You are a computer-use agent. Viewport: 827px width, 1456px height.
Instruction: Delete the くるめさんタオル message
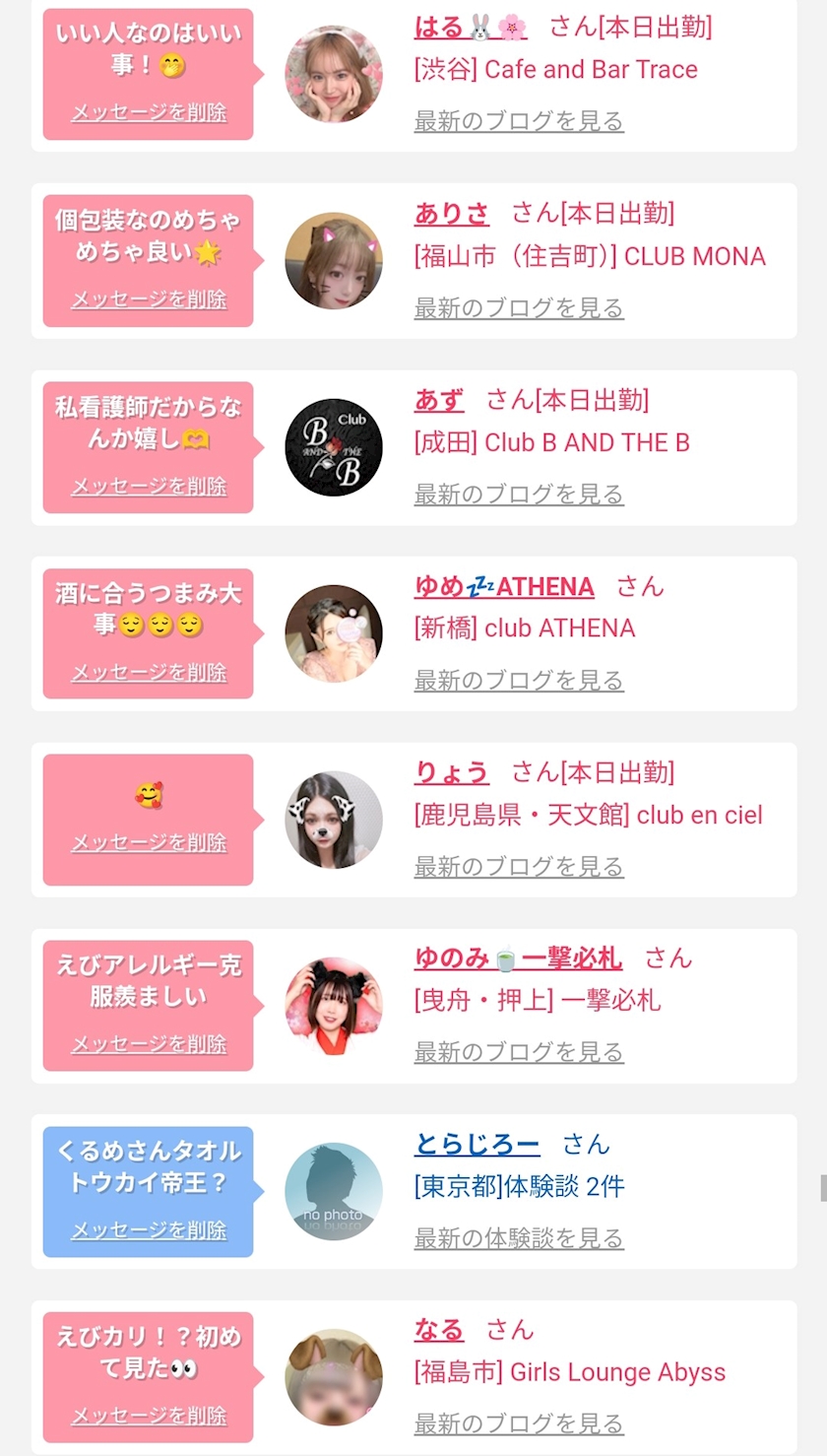pos(149,1230)
